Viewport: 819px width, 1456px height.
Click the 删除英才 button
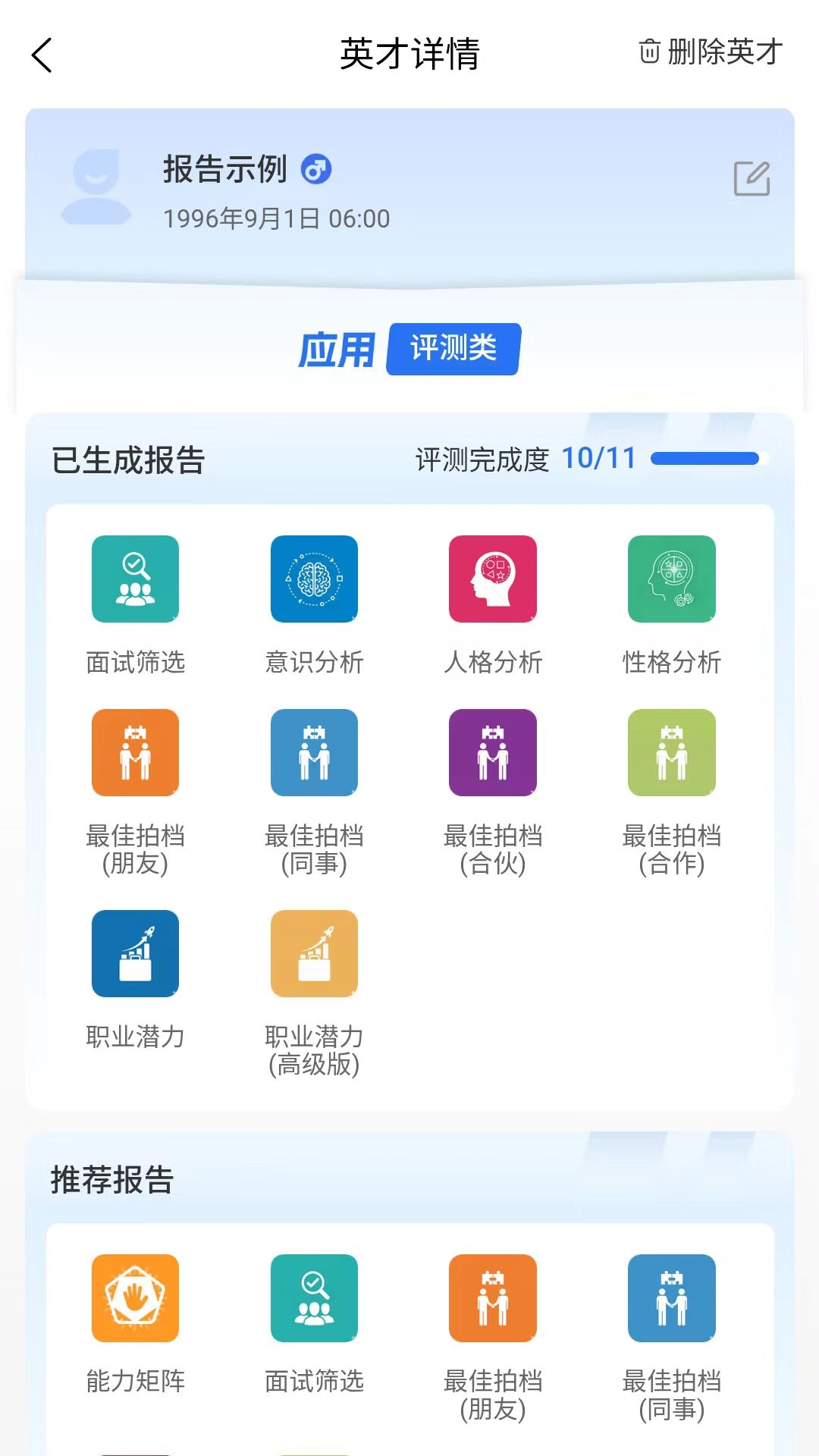pos(709,54)
